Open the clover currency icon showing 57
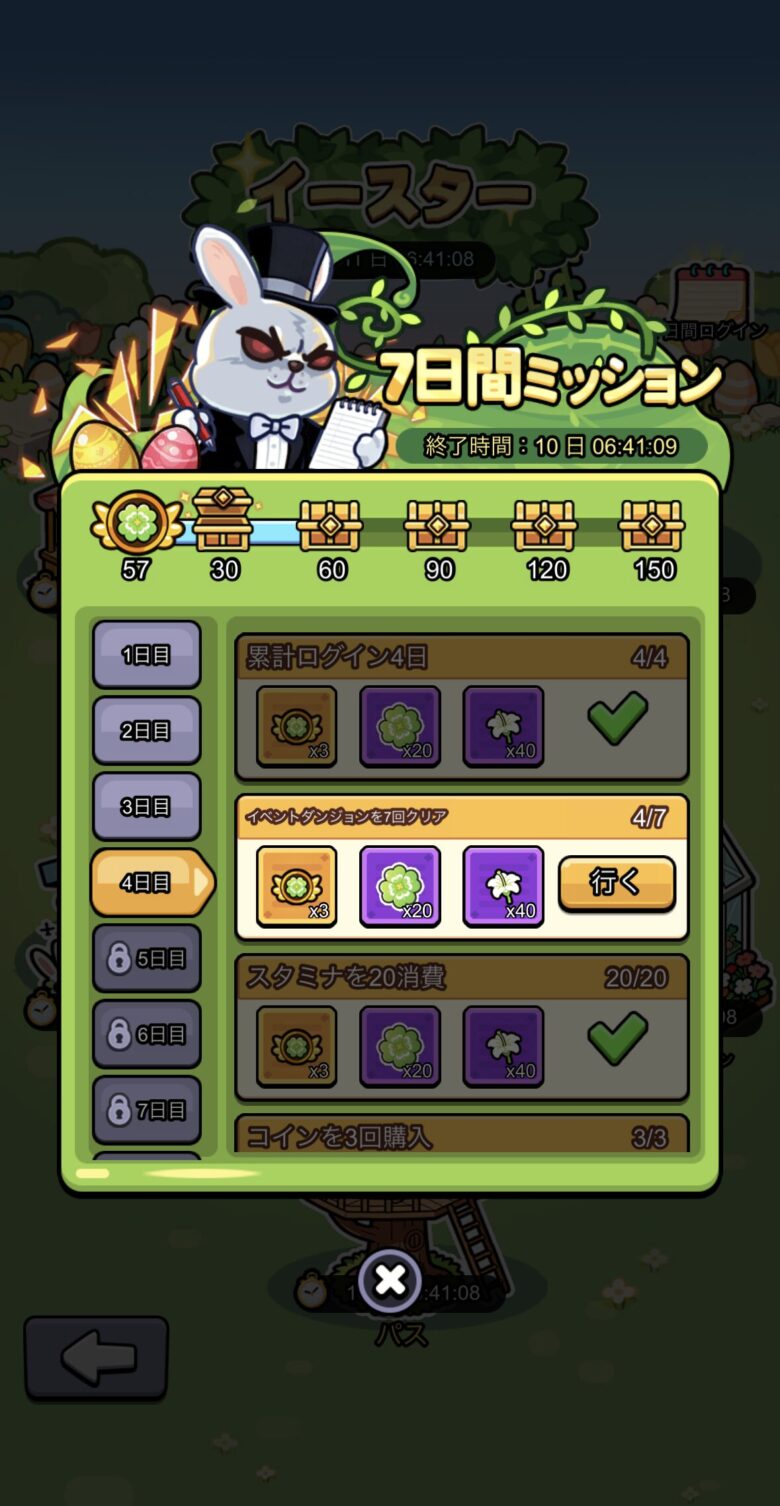The image size is (780, 1506). (137, 523)
